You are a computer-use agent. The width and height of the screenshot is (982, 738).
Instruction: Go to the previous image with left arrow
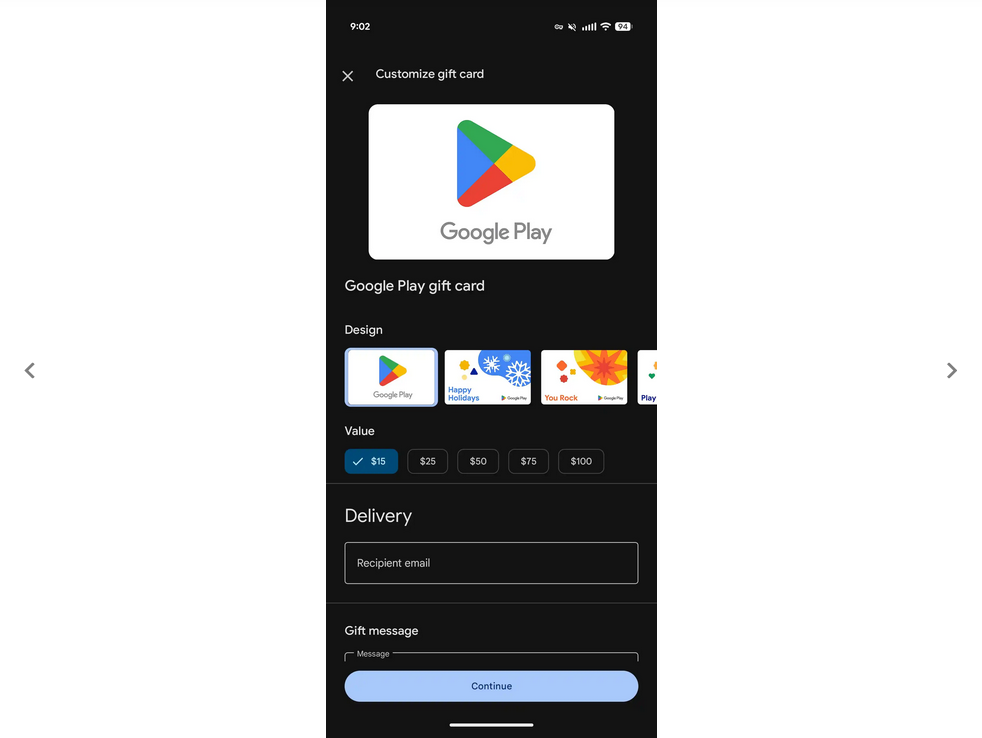pos(30,370)
